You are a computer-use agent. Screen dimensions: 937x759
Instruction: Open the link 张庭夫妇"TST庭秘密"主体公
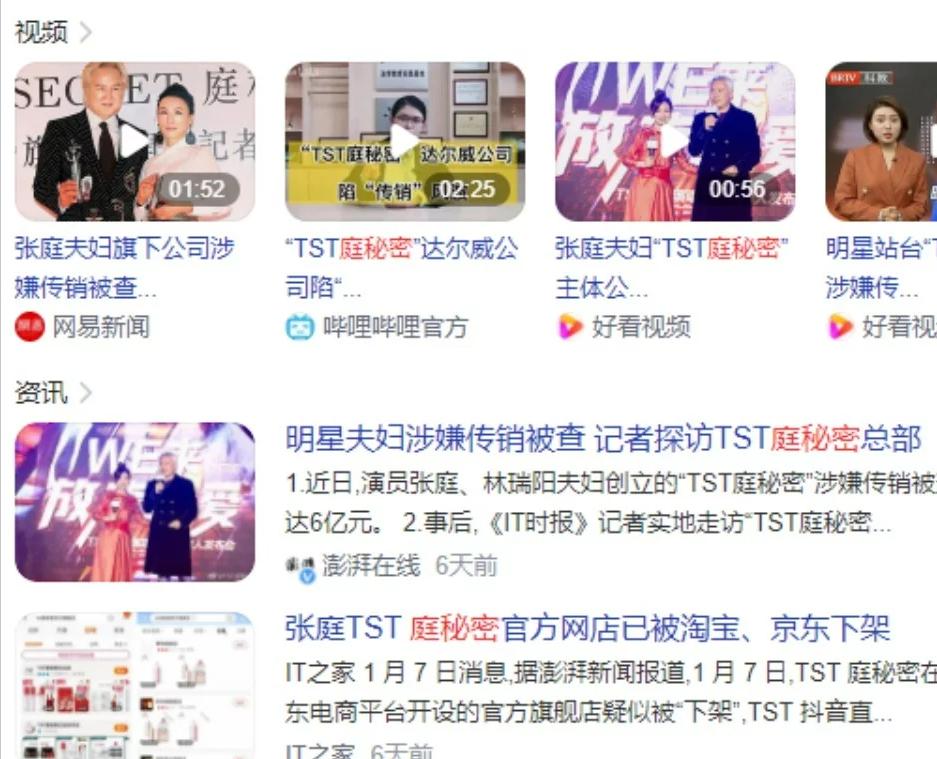click(x=672, y=268)
